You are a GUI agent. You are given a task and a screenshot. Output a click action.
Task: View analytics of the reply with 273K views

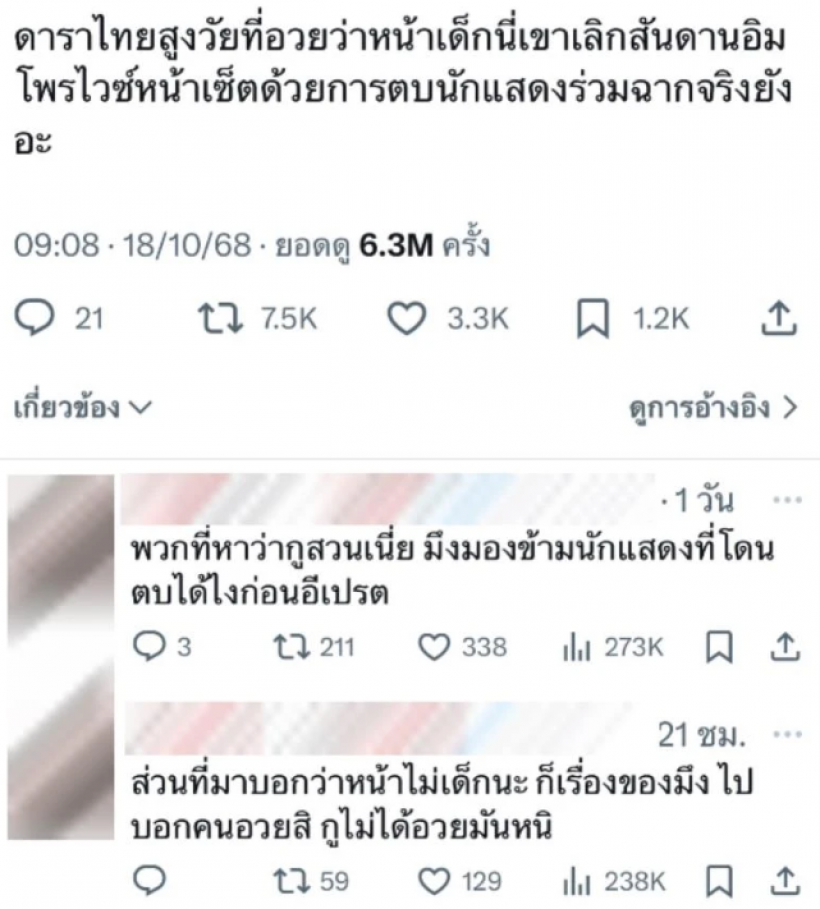tap(576, 648)
